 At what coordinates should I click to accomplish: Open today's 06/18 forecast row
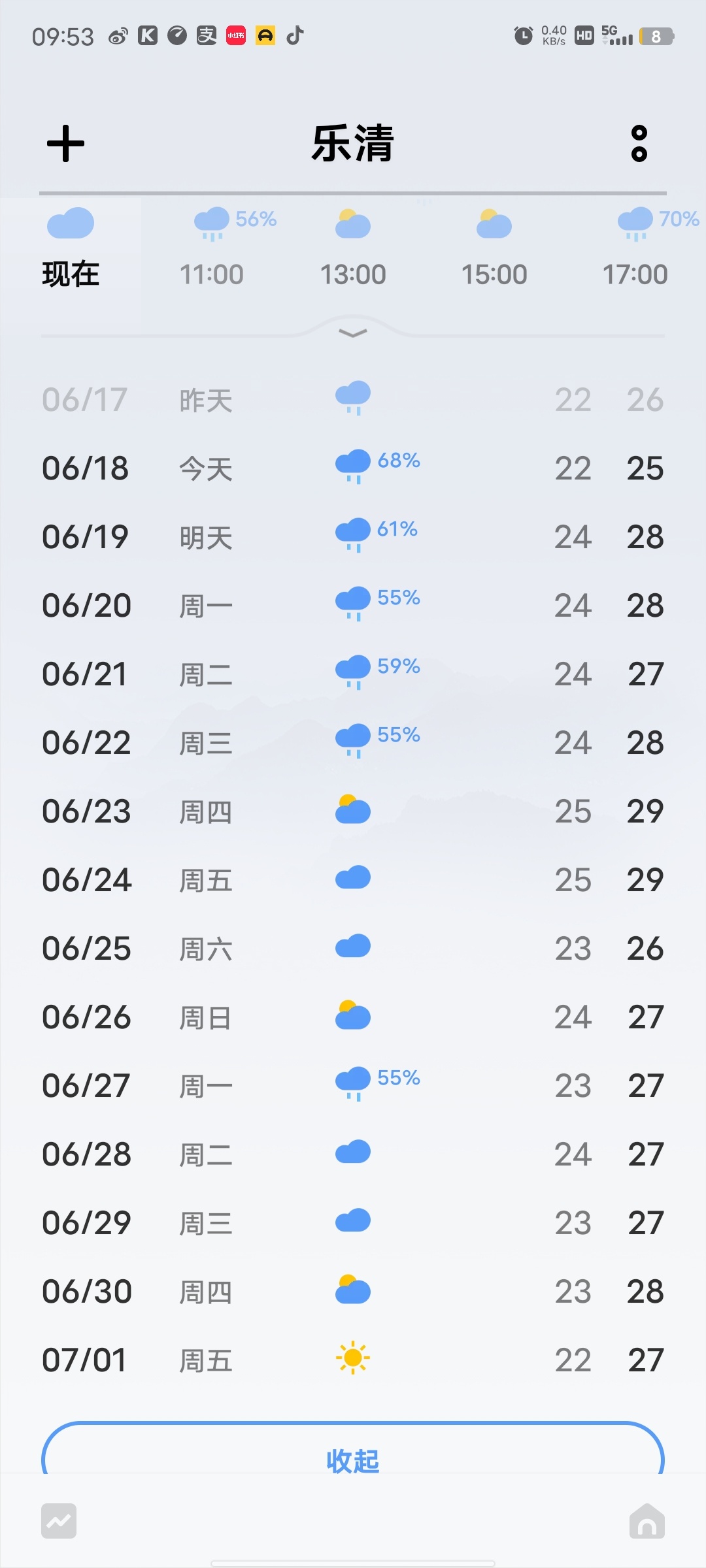tap(353, 468)
